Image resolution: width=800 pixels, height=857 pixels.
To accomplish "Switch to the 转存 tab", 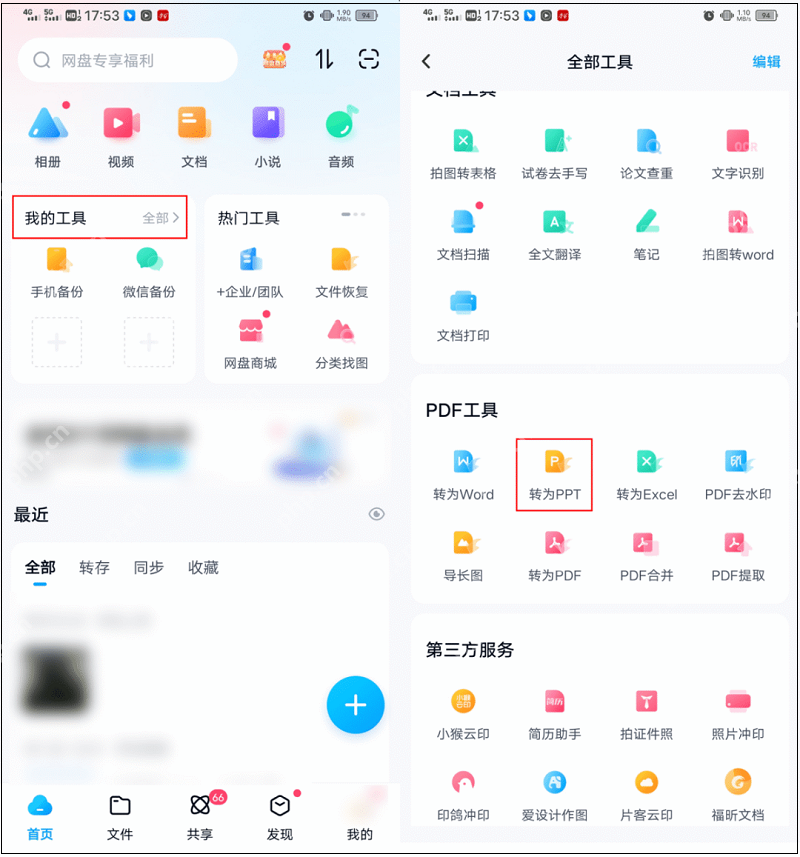I will tap(94, 567).
